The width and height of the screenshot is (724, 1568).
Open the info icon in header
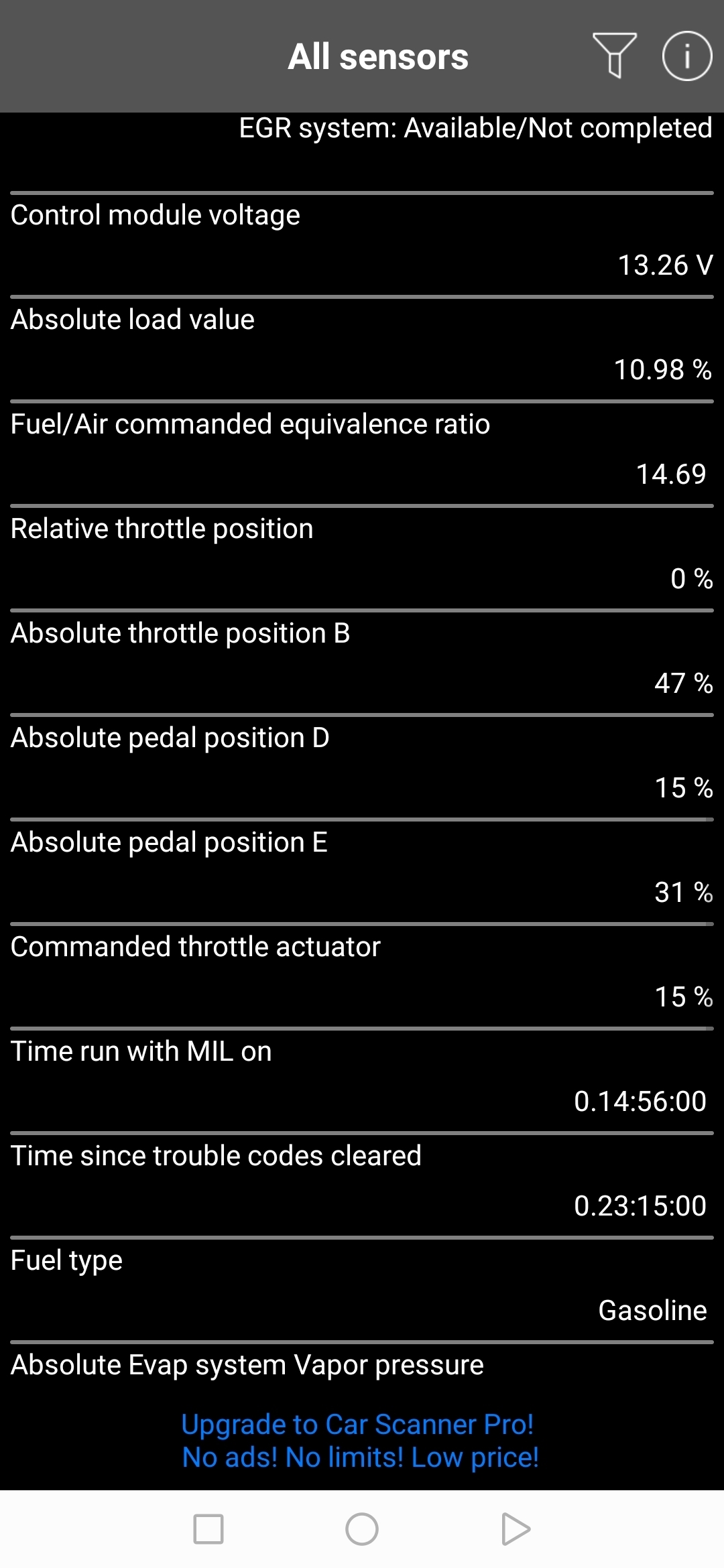(686, 56)
